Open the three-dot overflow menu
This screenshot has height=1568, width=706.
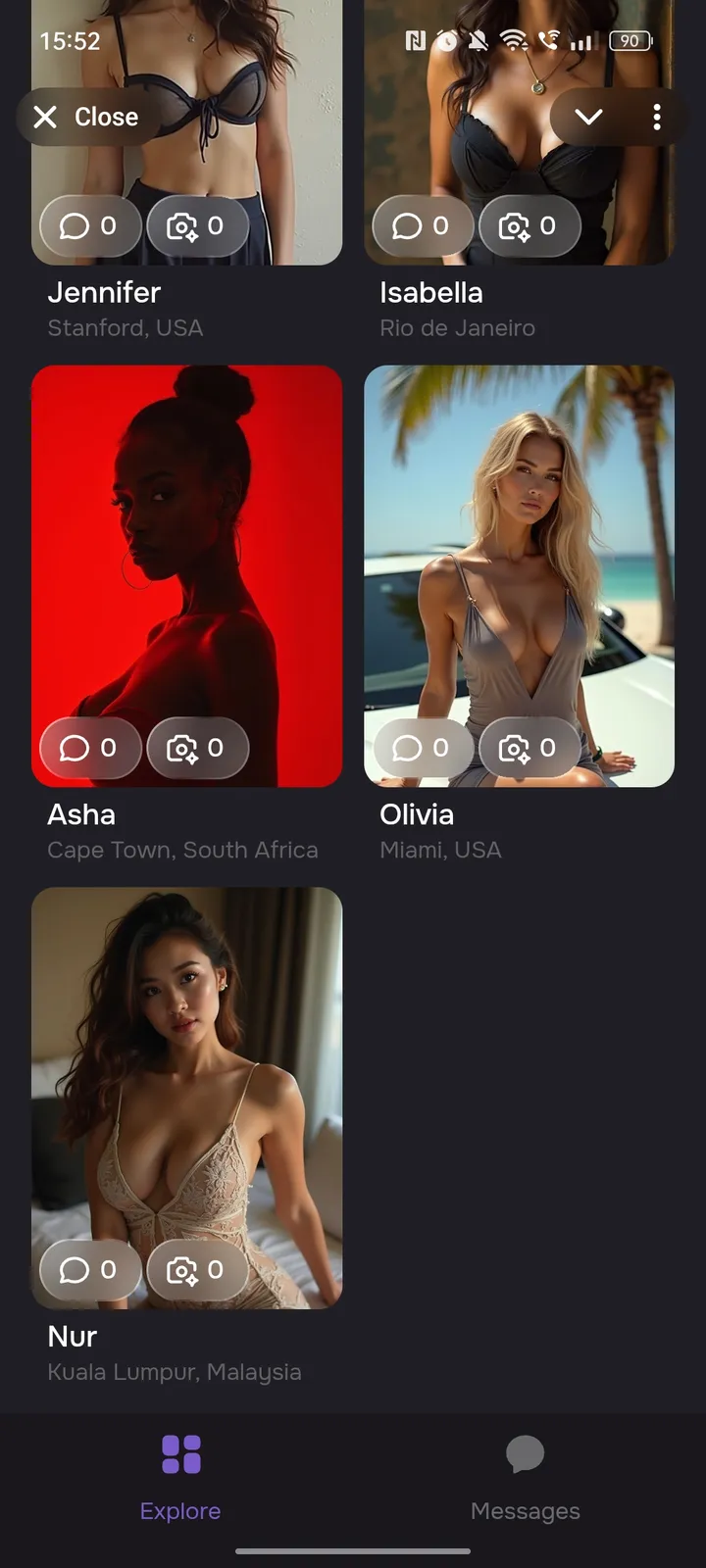point(656,118)
